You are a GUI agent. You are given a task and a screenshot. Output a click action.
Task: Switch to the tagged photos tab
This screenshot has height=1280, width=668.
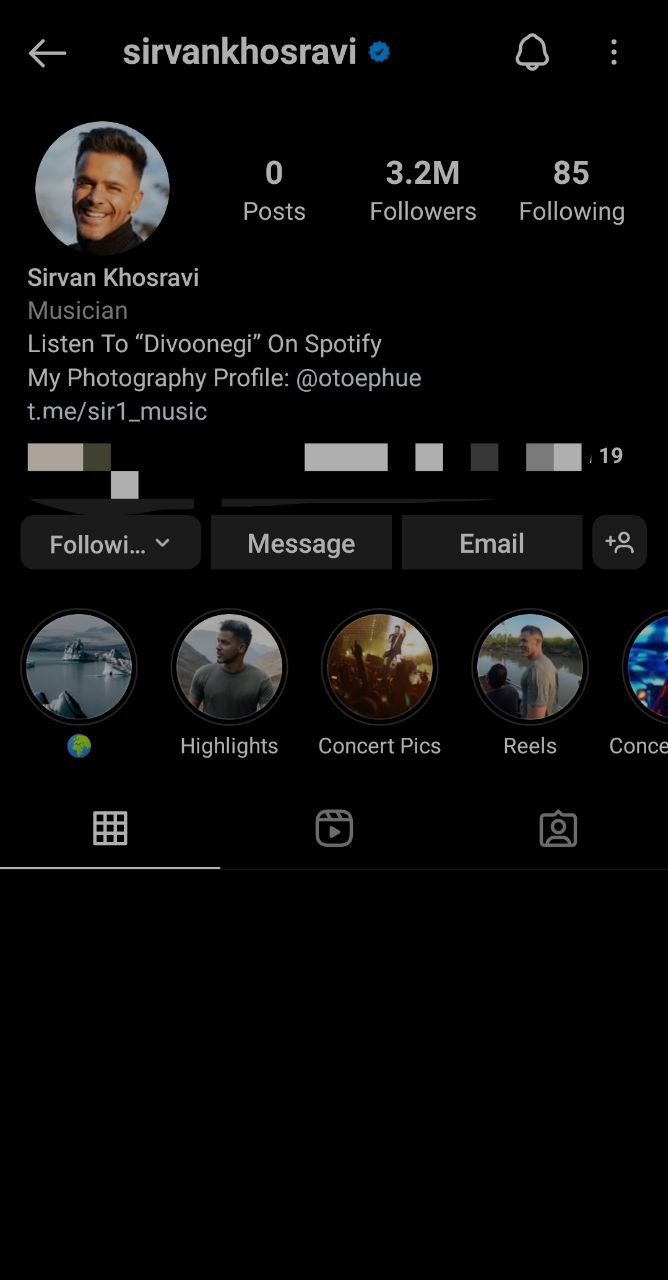557,828
